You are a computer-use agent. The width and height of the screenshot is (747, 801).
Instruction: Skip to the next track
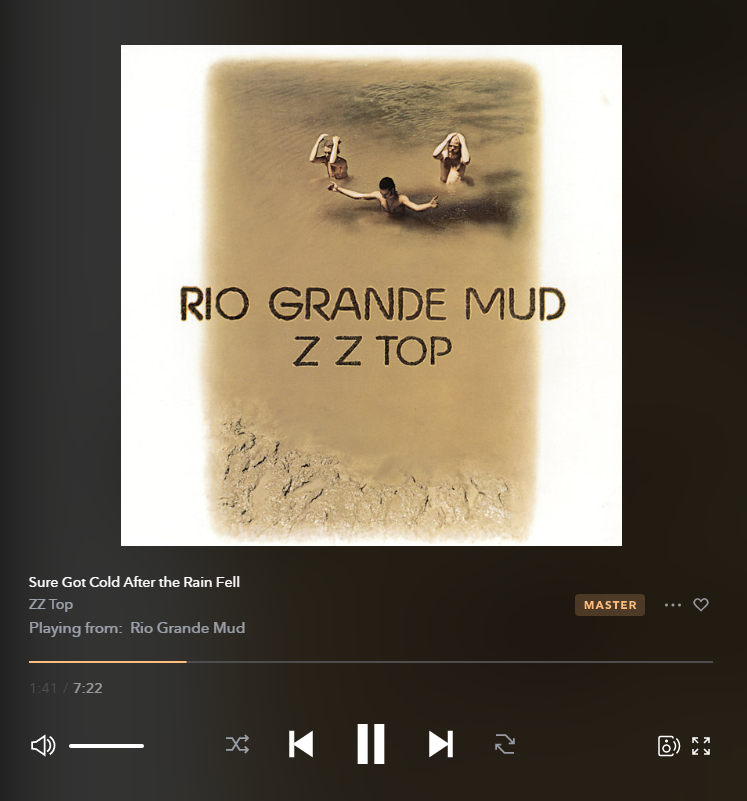(x=441, y=744)
